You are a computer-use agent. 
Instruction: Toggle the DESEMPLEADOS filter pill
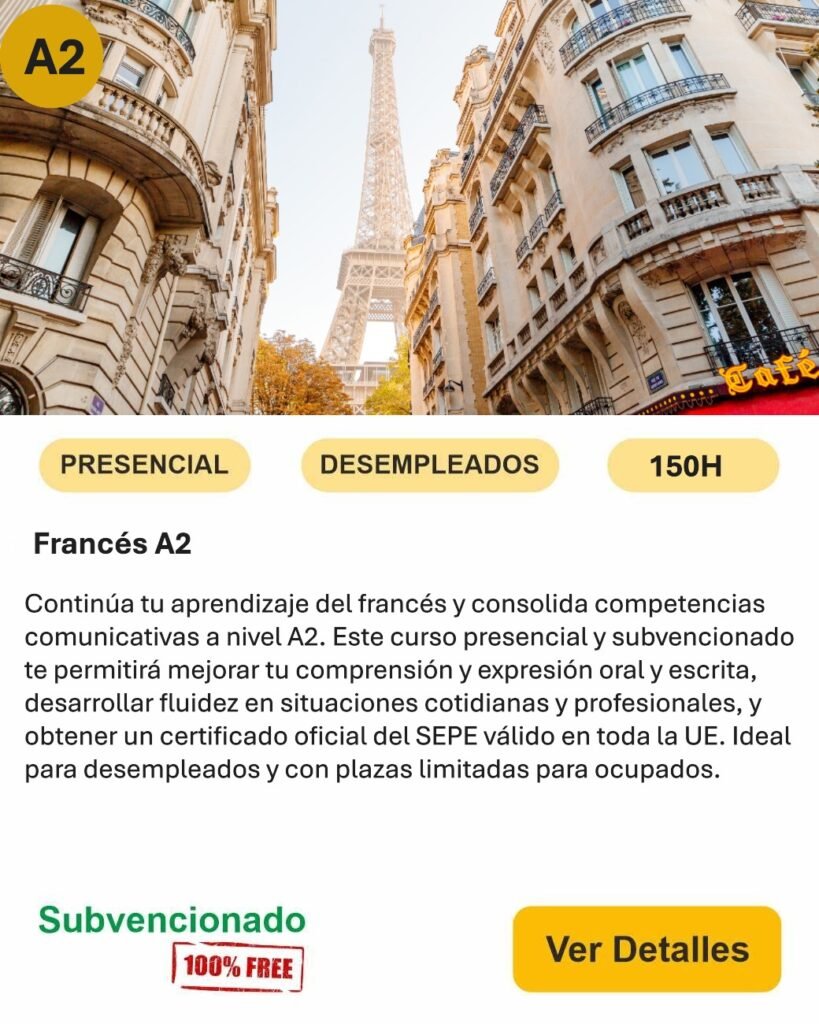pos(430,463)
